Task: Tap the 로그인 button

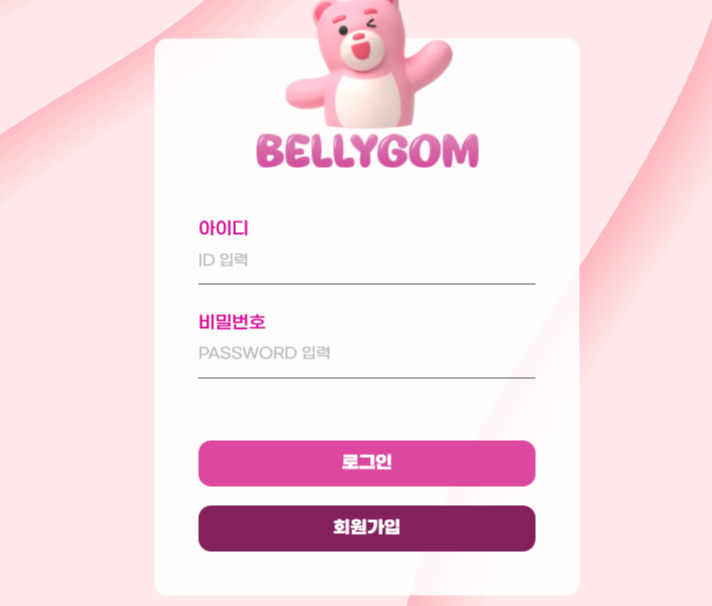Action: point(366,463)
